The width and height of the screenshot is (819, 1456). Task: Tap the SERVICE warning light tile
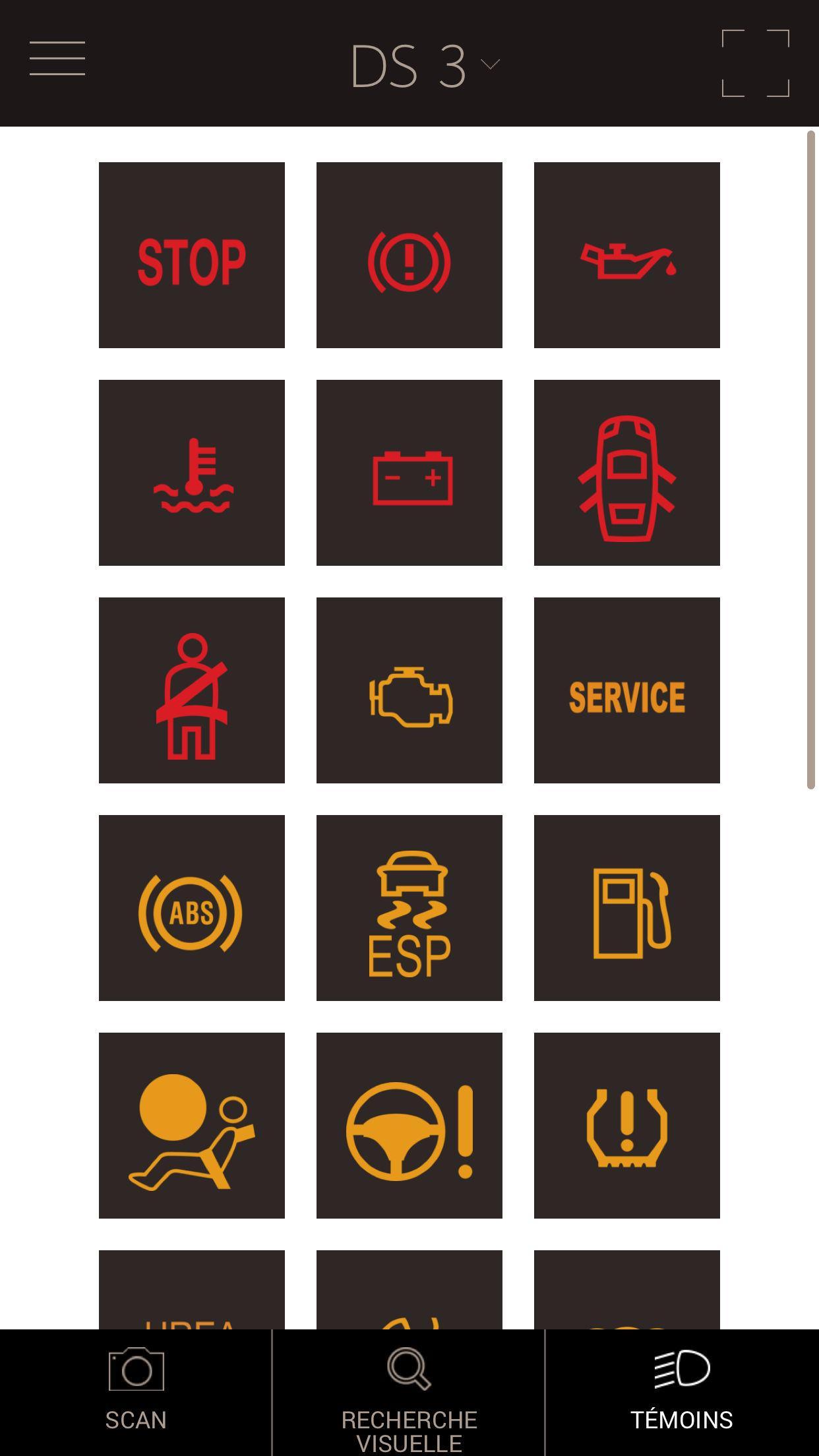[x=627, y=690]
